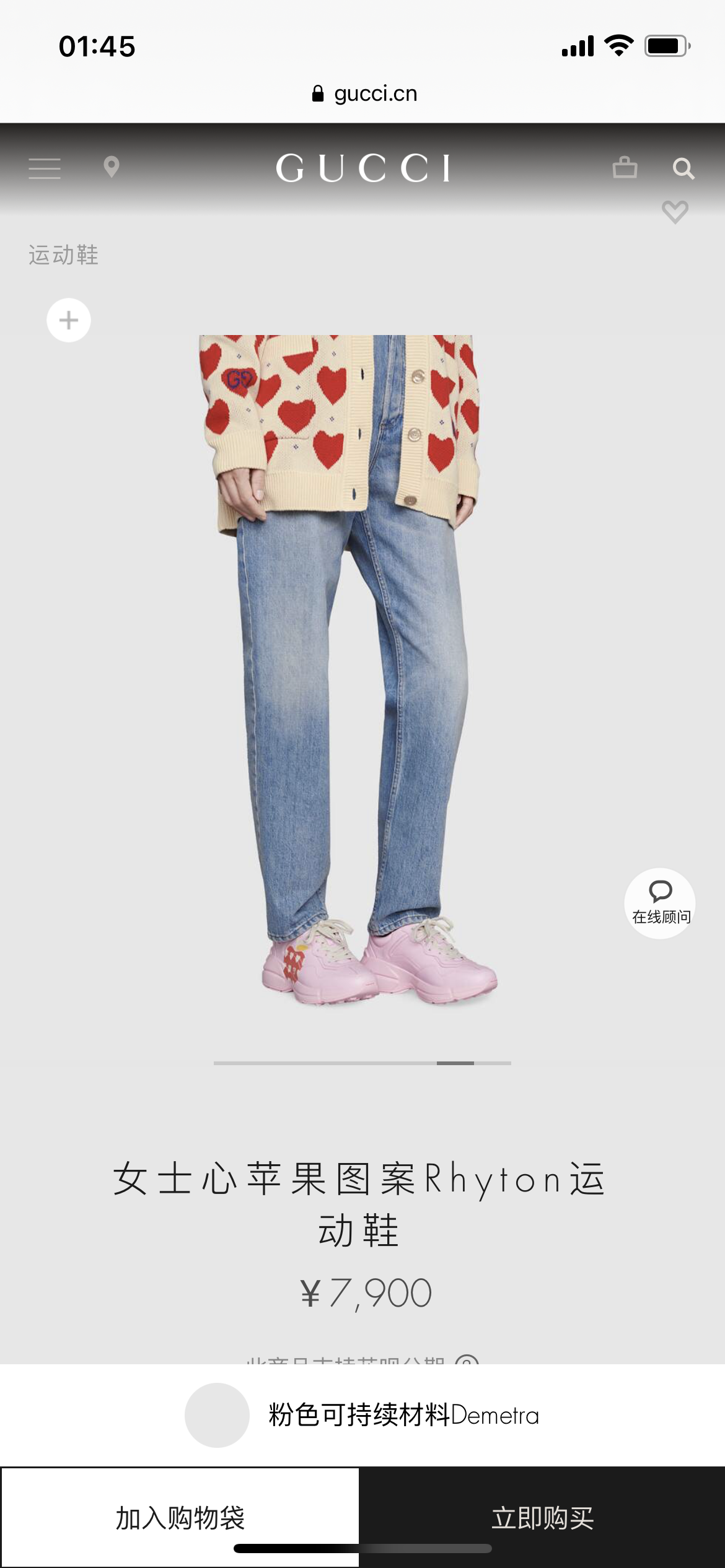Viewport: 725px width, 1568px height.
Task: Open the 在线顾问 chat button
Action: [660, 904]
